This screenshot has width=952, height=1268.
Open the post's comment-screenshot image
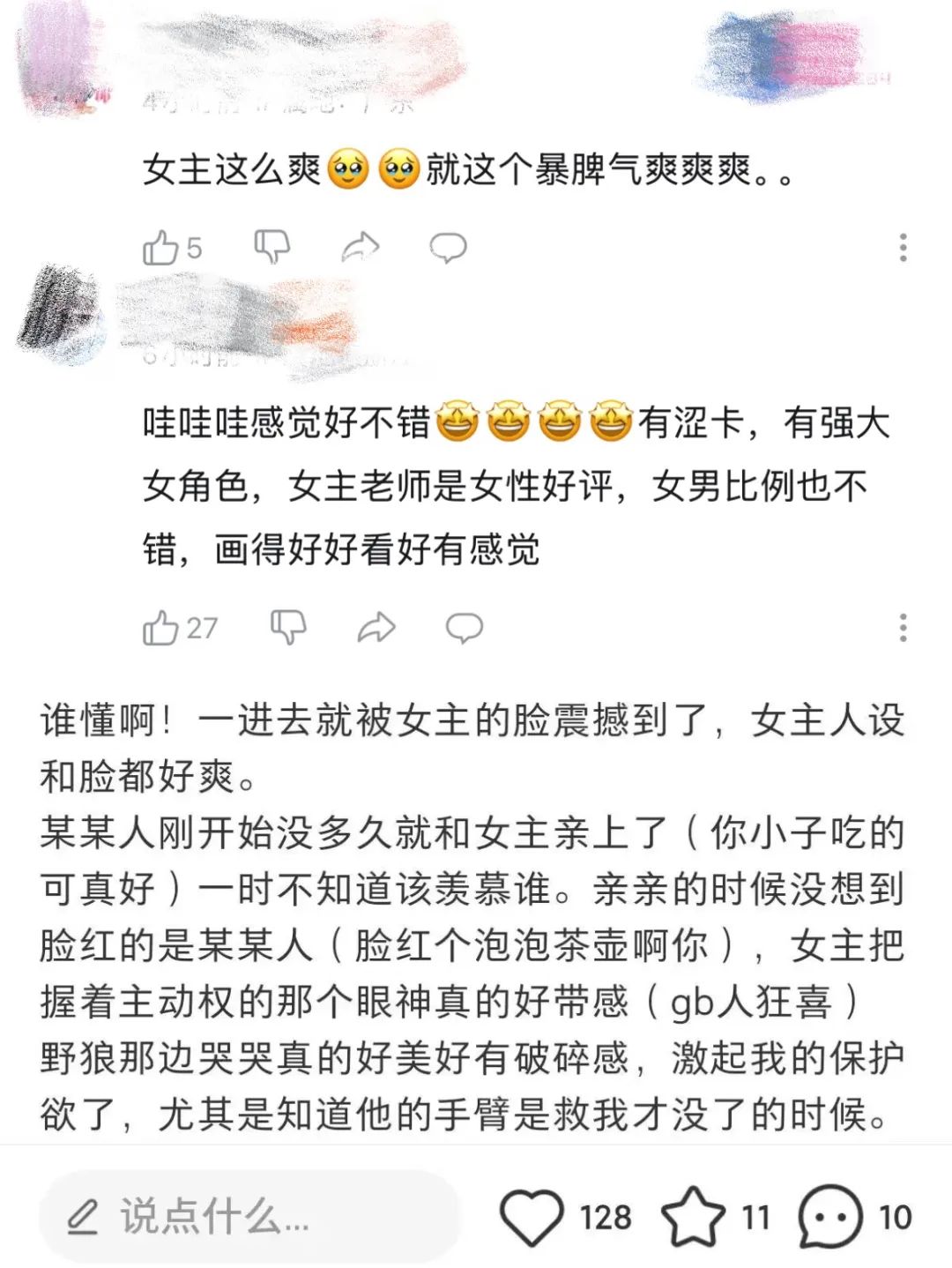476,336
